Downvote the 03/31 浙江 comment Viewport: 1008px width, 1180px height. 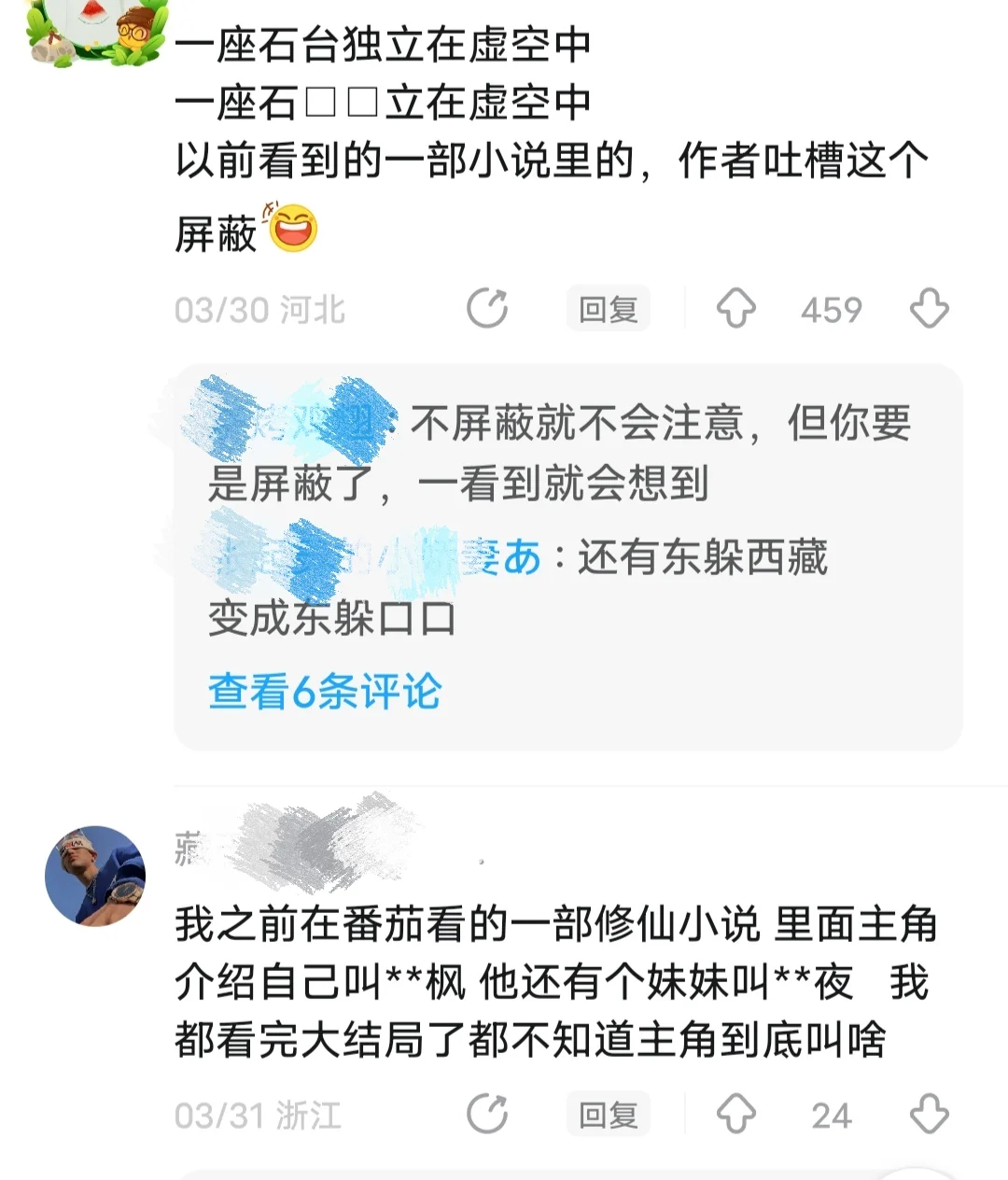coord(929,1114)
